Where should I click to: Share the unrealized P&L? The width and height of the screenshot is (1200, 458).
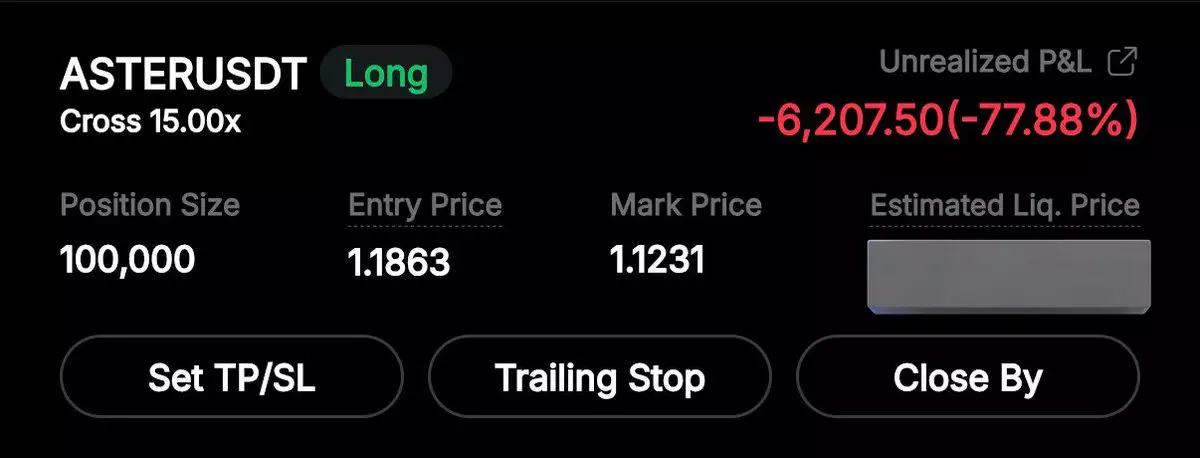coord(1123,62)
